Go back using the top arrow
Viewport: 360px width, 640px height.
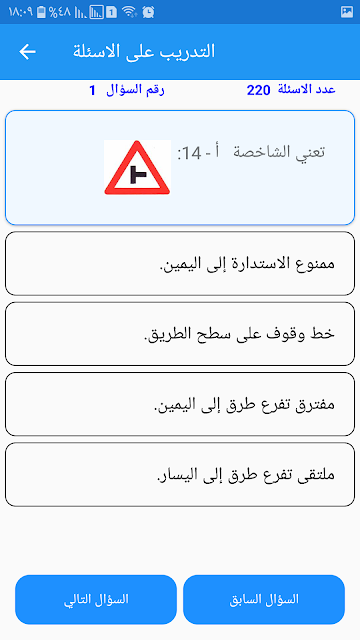(27, 52)
